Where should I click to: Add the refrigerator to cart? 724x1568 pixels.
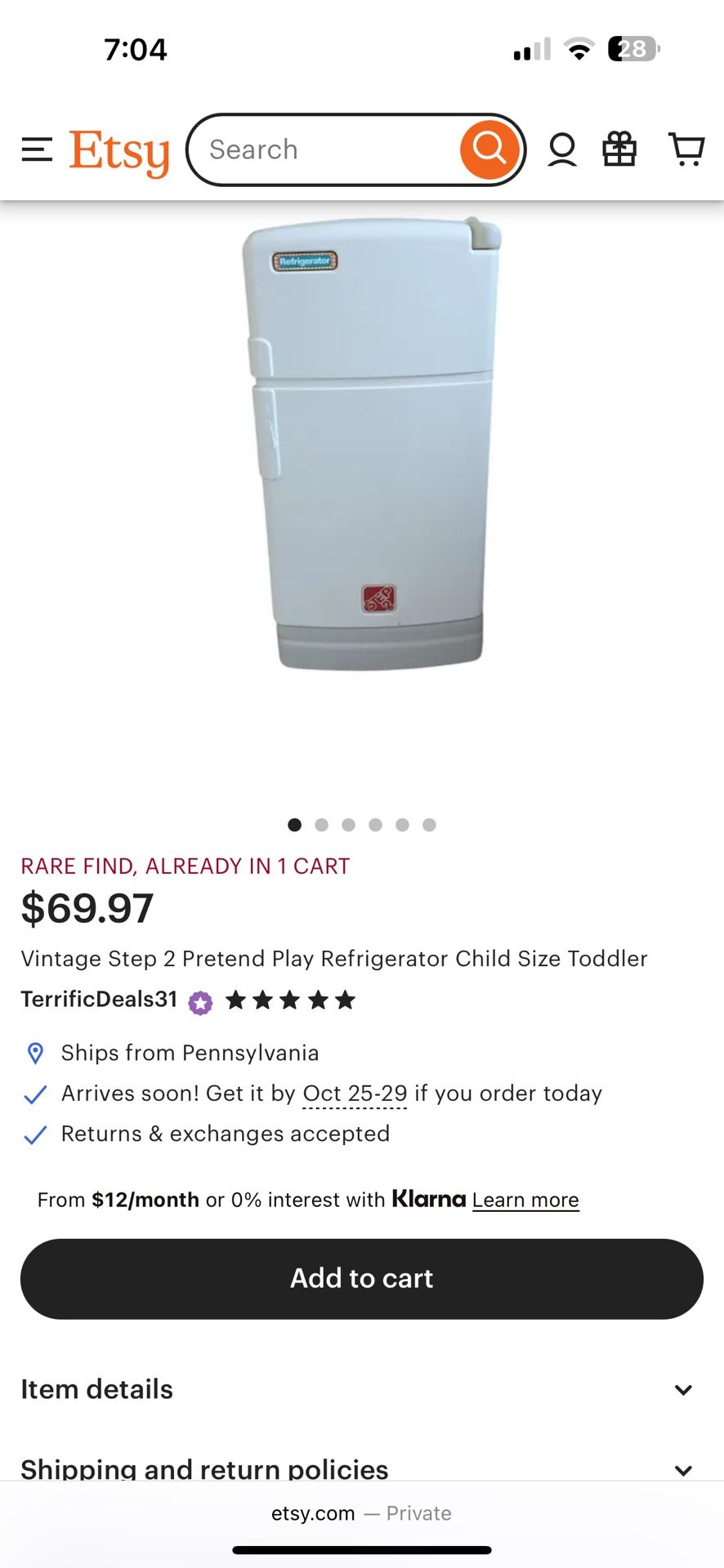coord(361,1278)
